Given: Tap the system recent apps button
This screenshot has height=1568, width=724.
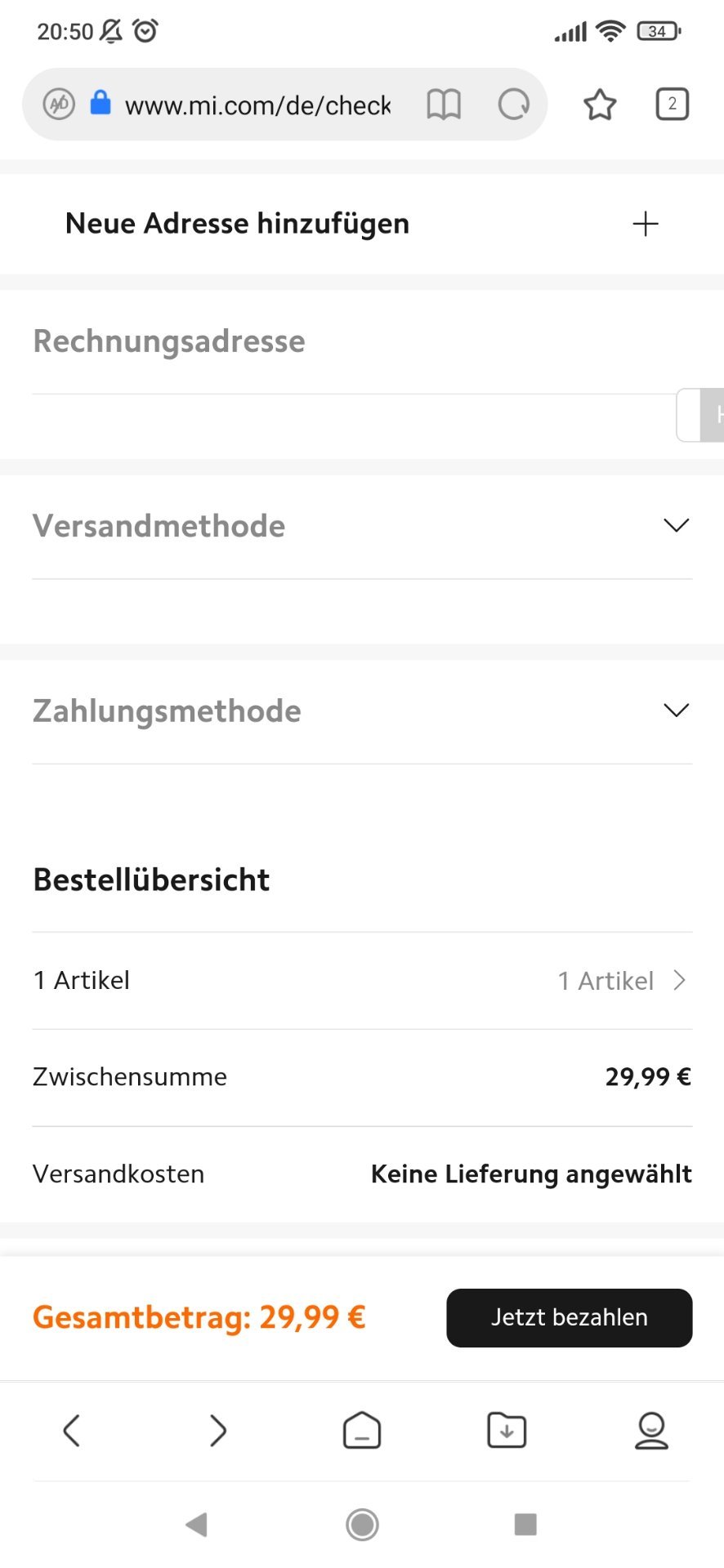Looking at the screenshot, I should pos(525,1524).
